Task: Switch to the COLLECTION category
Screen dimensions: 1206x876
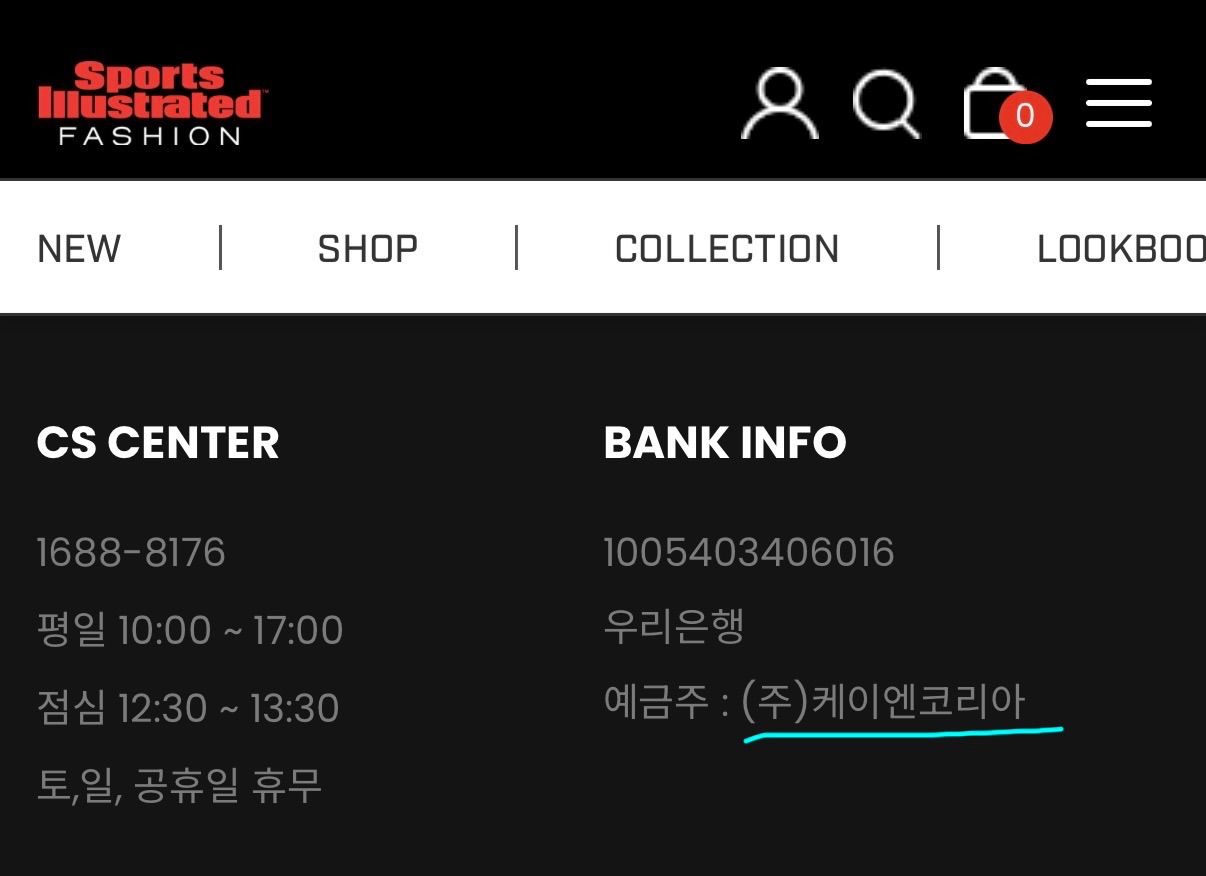Action: pyautogui.click(x=727, y=249)
